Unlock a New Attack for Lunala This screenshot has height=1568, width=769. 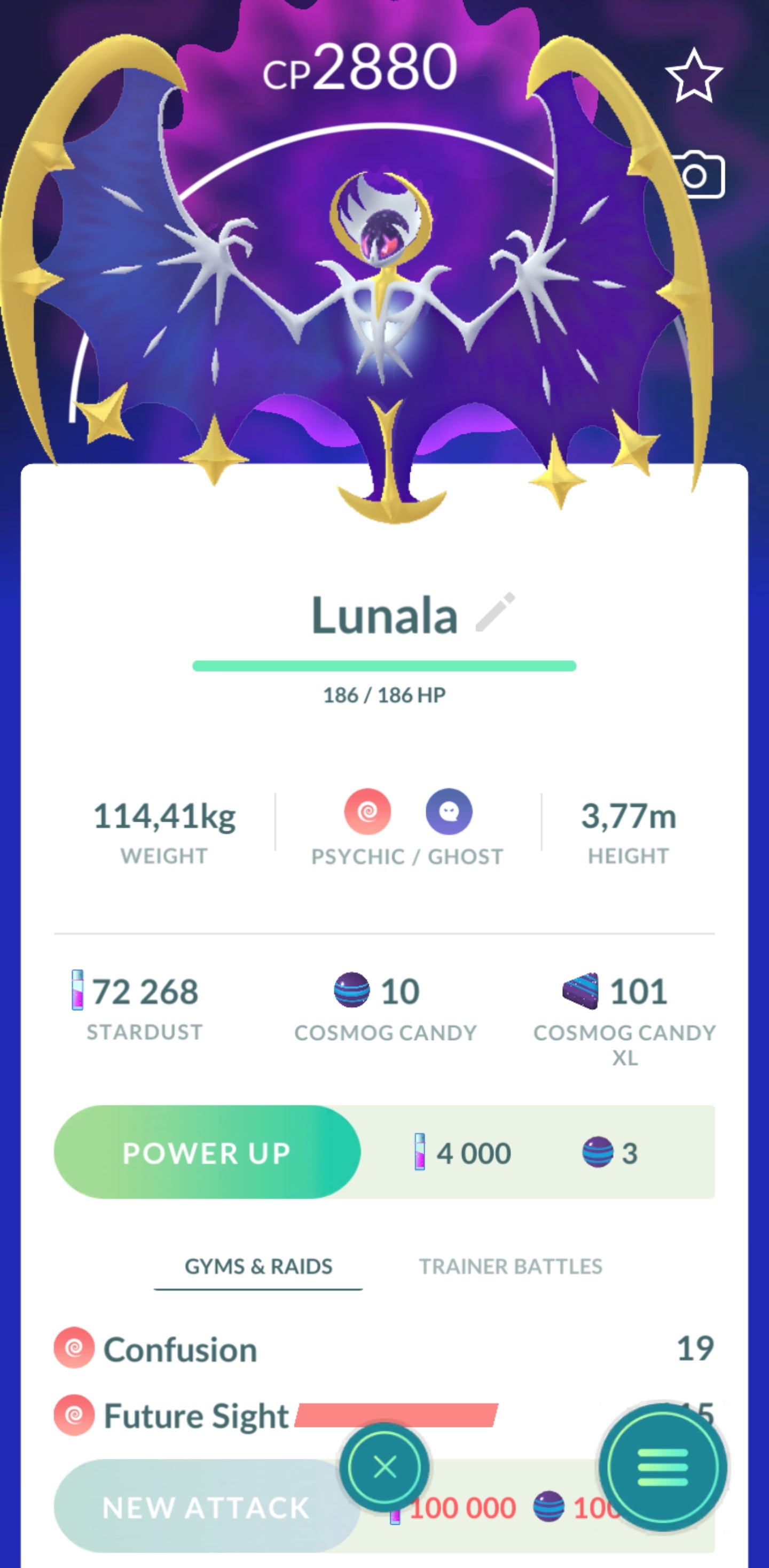pyautogui.click(x=206, y=1507)
